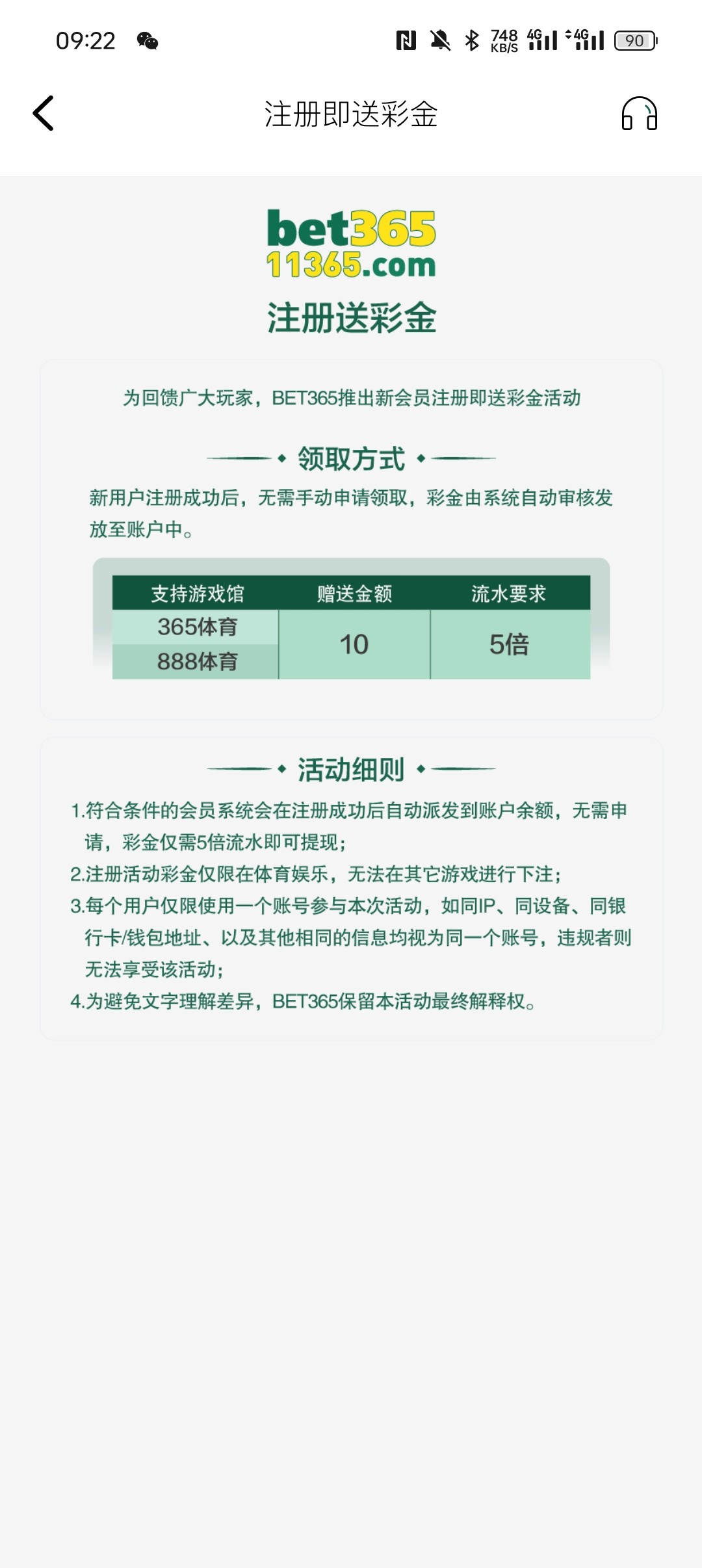Open customer service headset icon
Viewport: 702px width, 1568px height.
click(639, 114)
